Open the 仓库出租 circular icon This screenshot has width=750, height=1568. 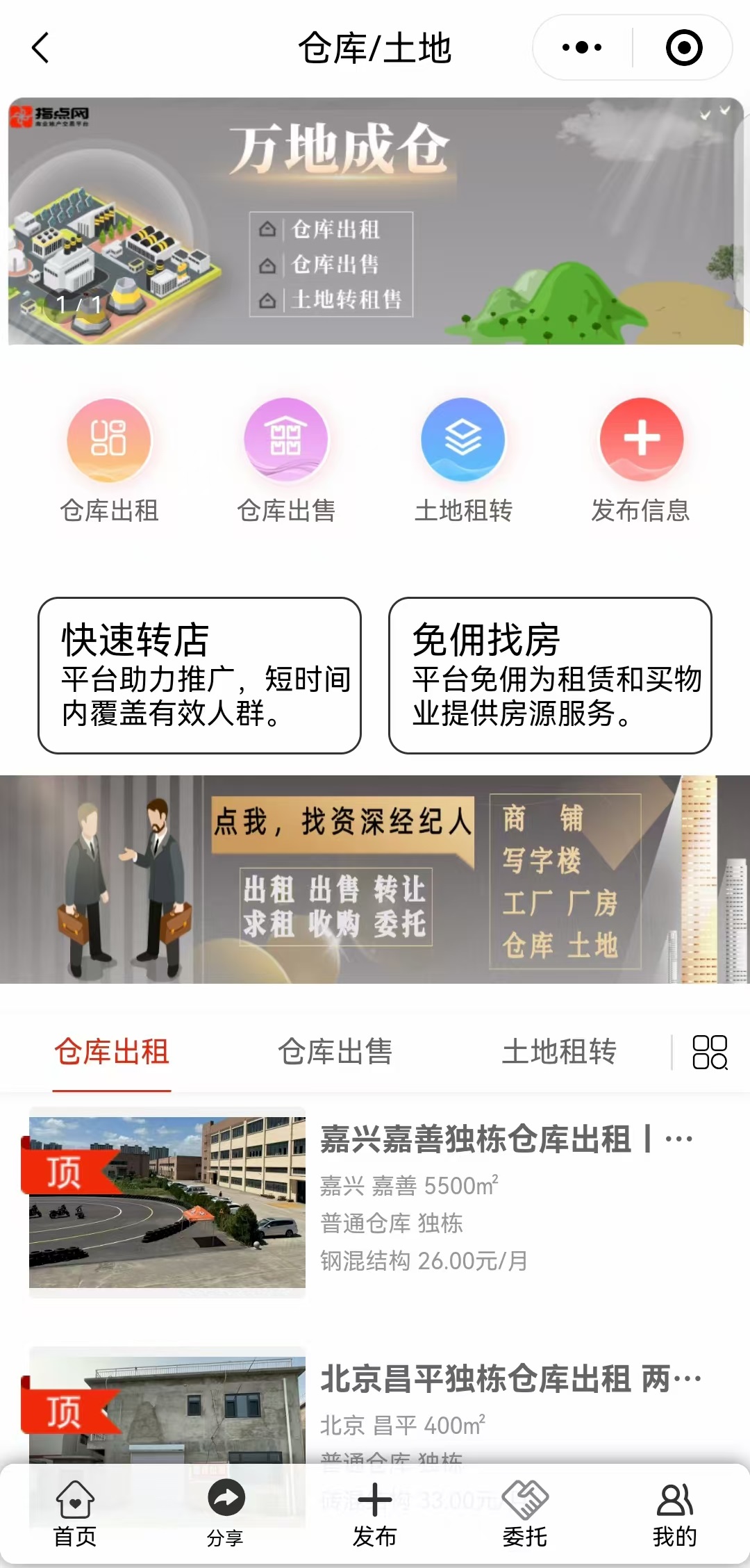[109, 440]
